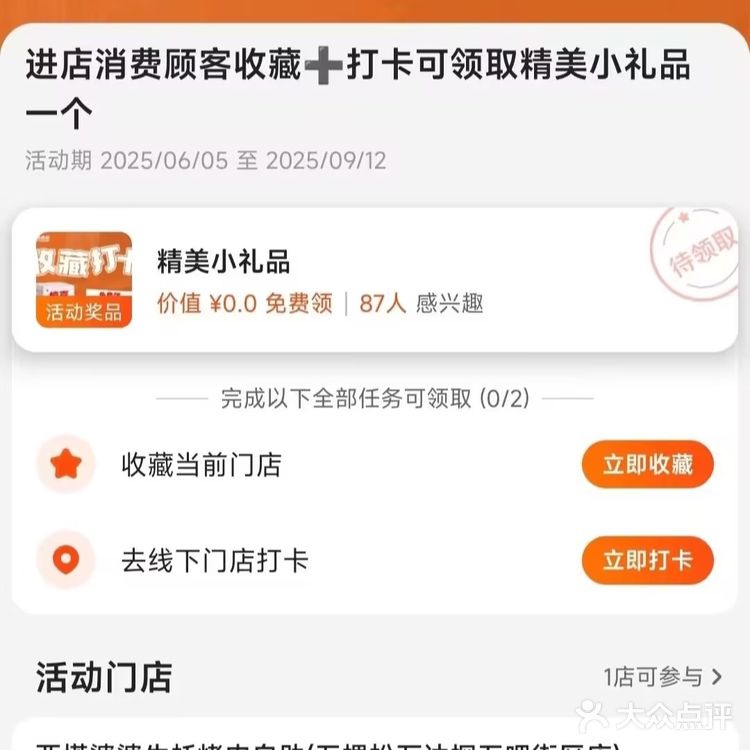Image resolution: width=750 pixels, height=750 pixels.
Task: Open the 1店可参与 store list
Action: 661,677
